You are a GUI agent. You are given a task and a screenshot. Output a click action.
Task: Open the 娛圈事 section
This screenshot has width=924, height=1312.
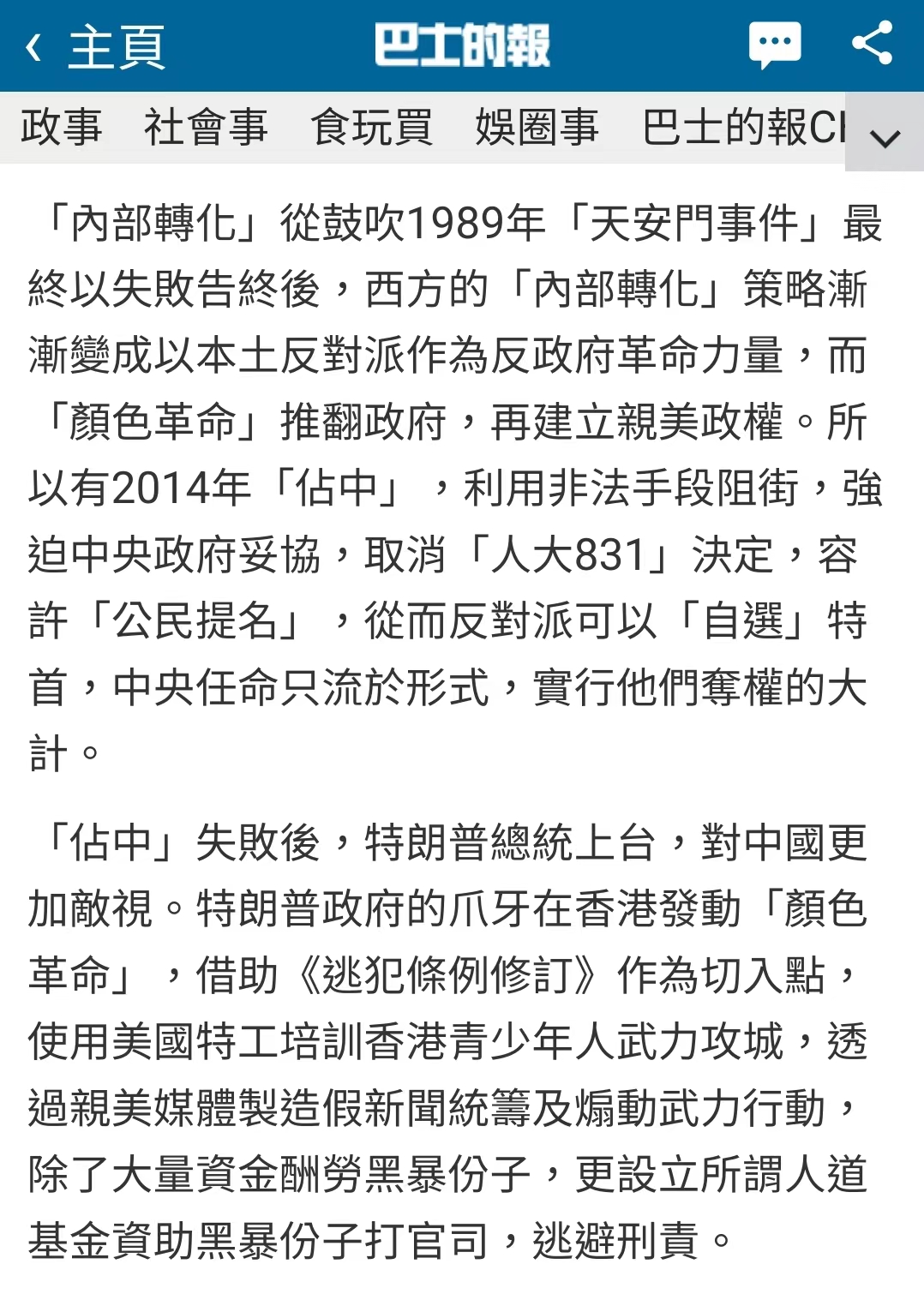[x=537, y=128]
